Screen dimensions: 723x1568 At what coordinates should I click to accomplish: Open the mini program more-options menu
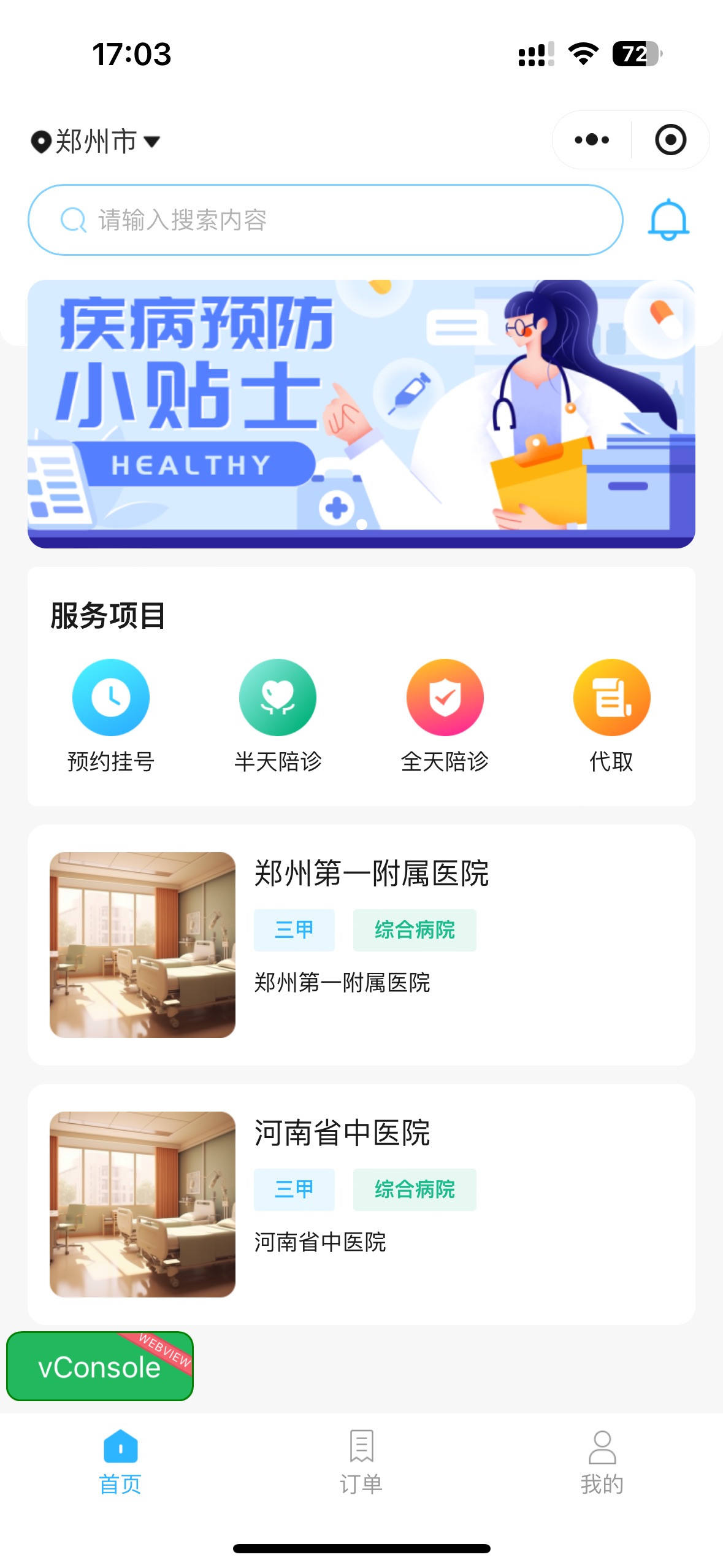coord(591,140)
